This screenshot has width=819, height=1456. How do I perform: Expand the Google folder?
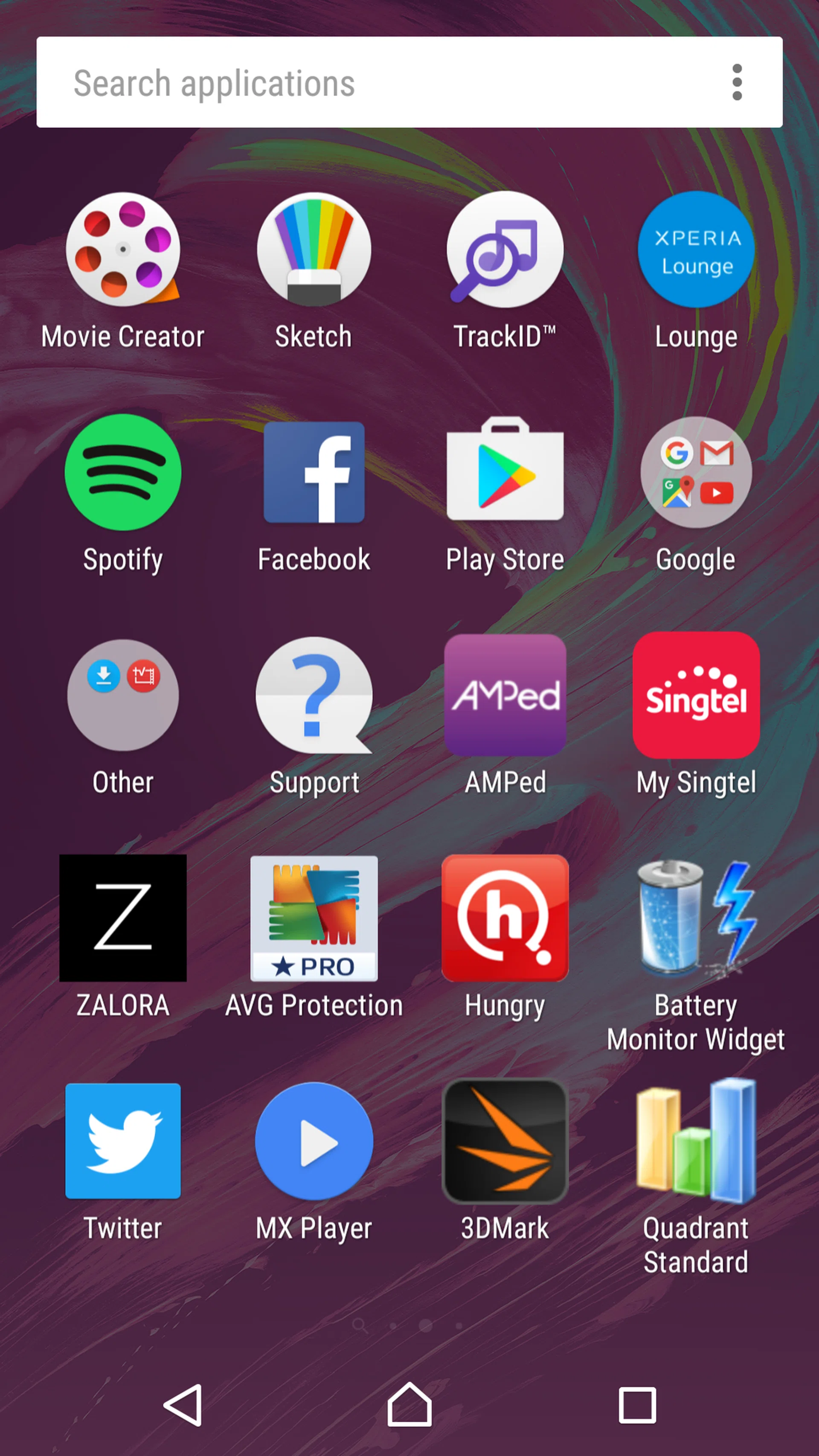point(696,473)
